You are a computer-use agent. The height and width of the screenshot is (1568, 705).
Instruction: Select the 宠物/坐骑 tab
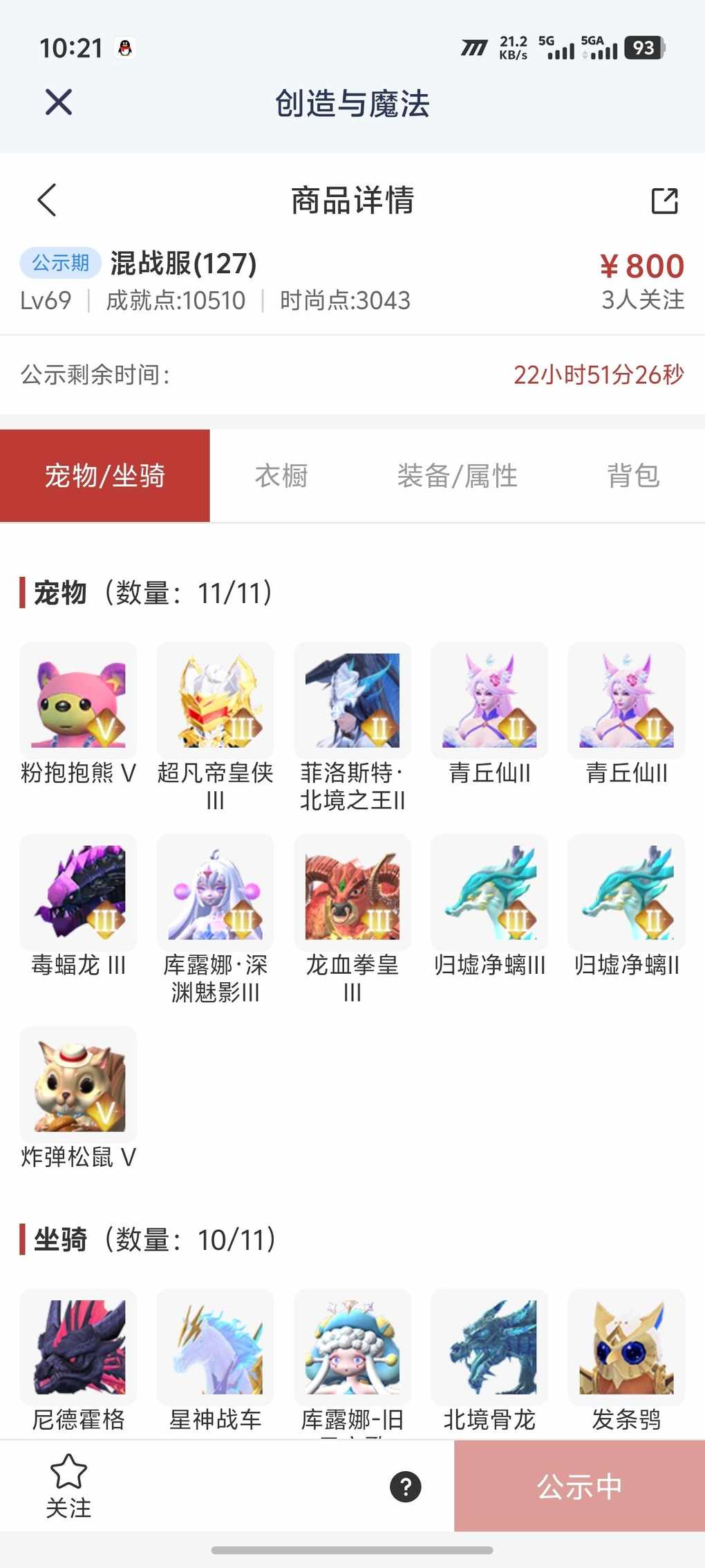105,476
